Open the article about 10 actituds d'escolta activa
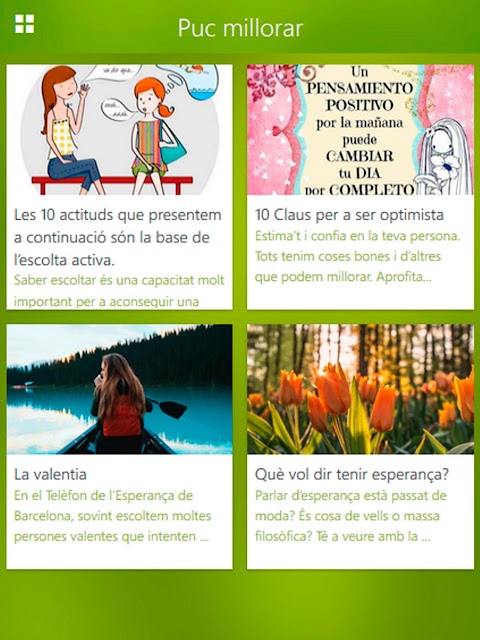480x640 pixels. click(120, 187)
